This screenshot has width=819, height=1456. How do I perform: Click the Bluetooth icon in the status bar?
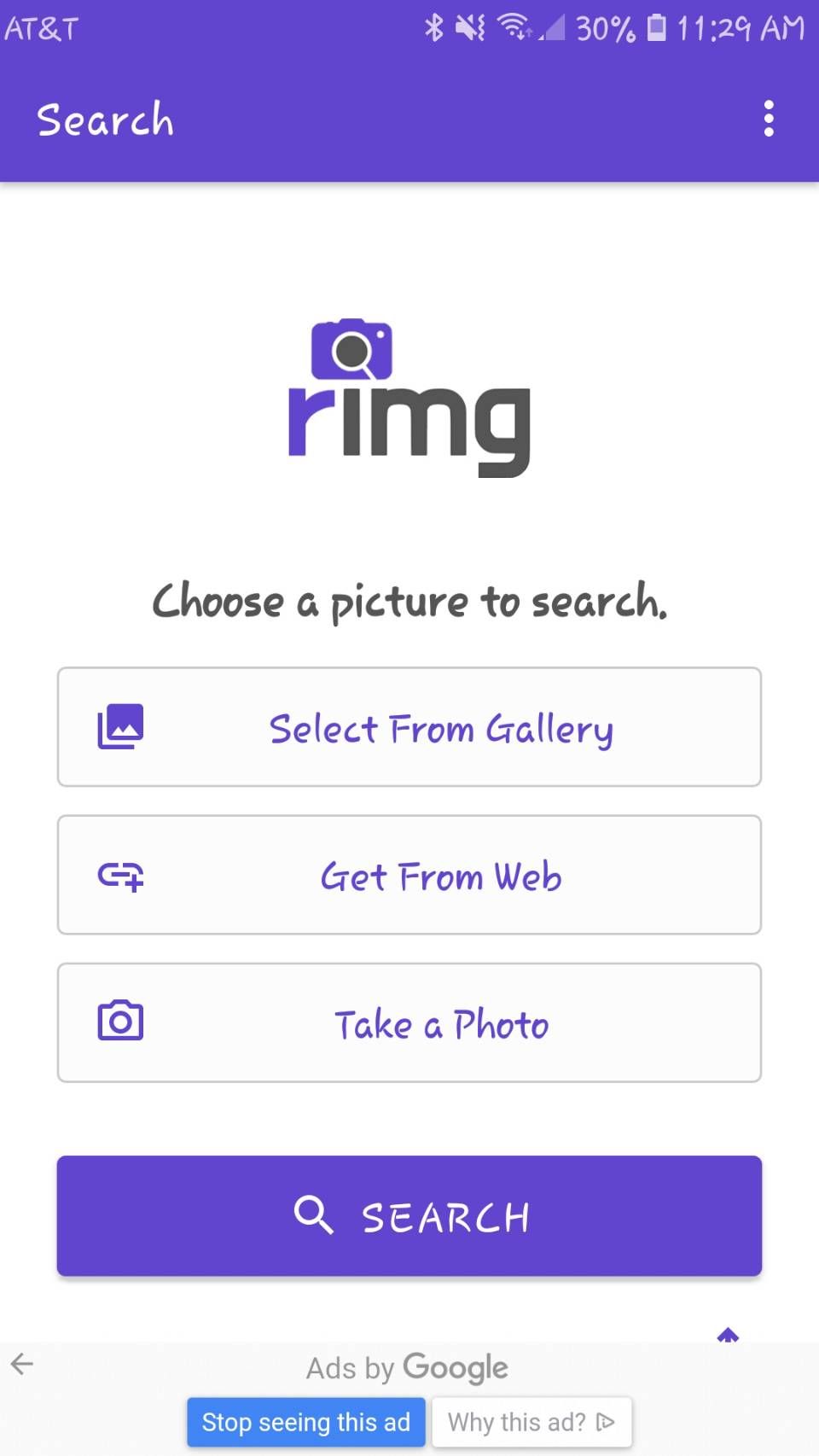[434, 28]
